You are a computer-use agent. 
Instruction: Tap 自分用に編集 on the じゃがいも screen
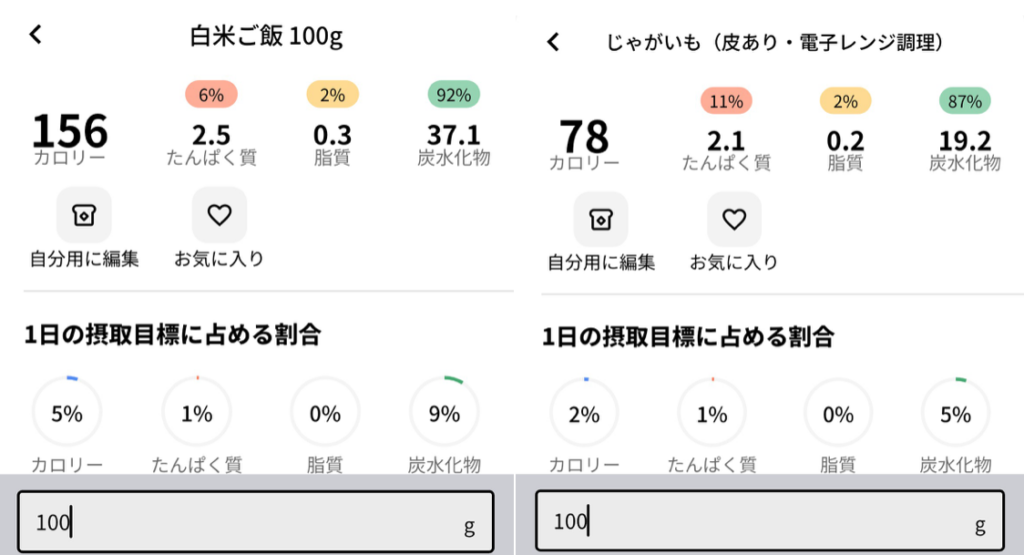tap(601, 219)
